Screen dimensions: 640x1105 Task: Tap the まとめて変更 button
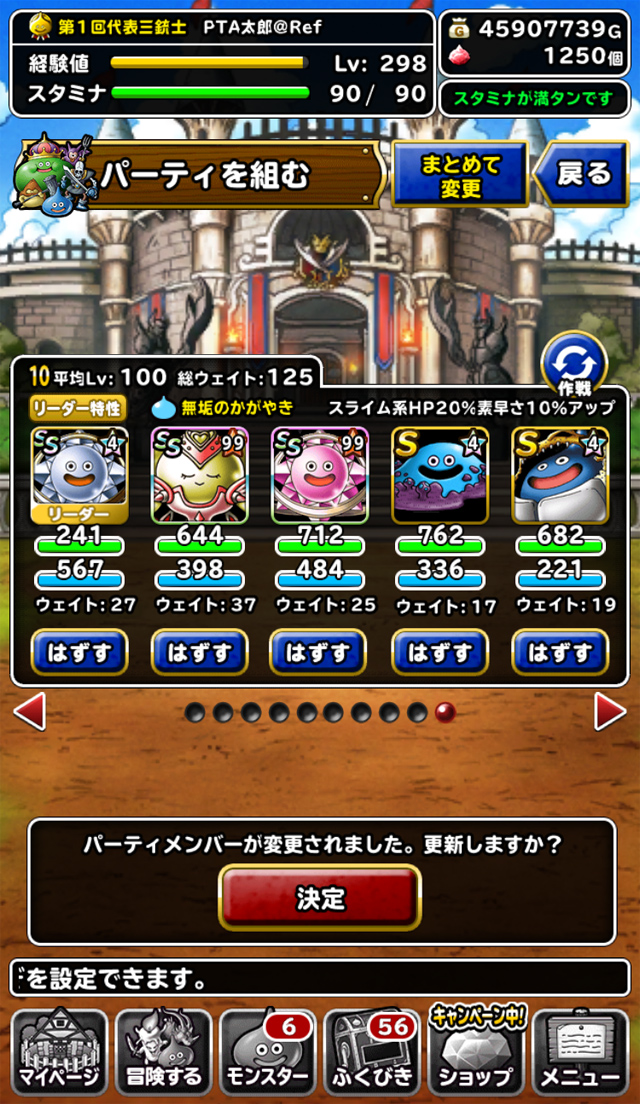460,174
